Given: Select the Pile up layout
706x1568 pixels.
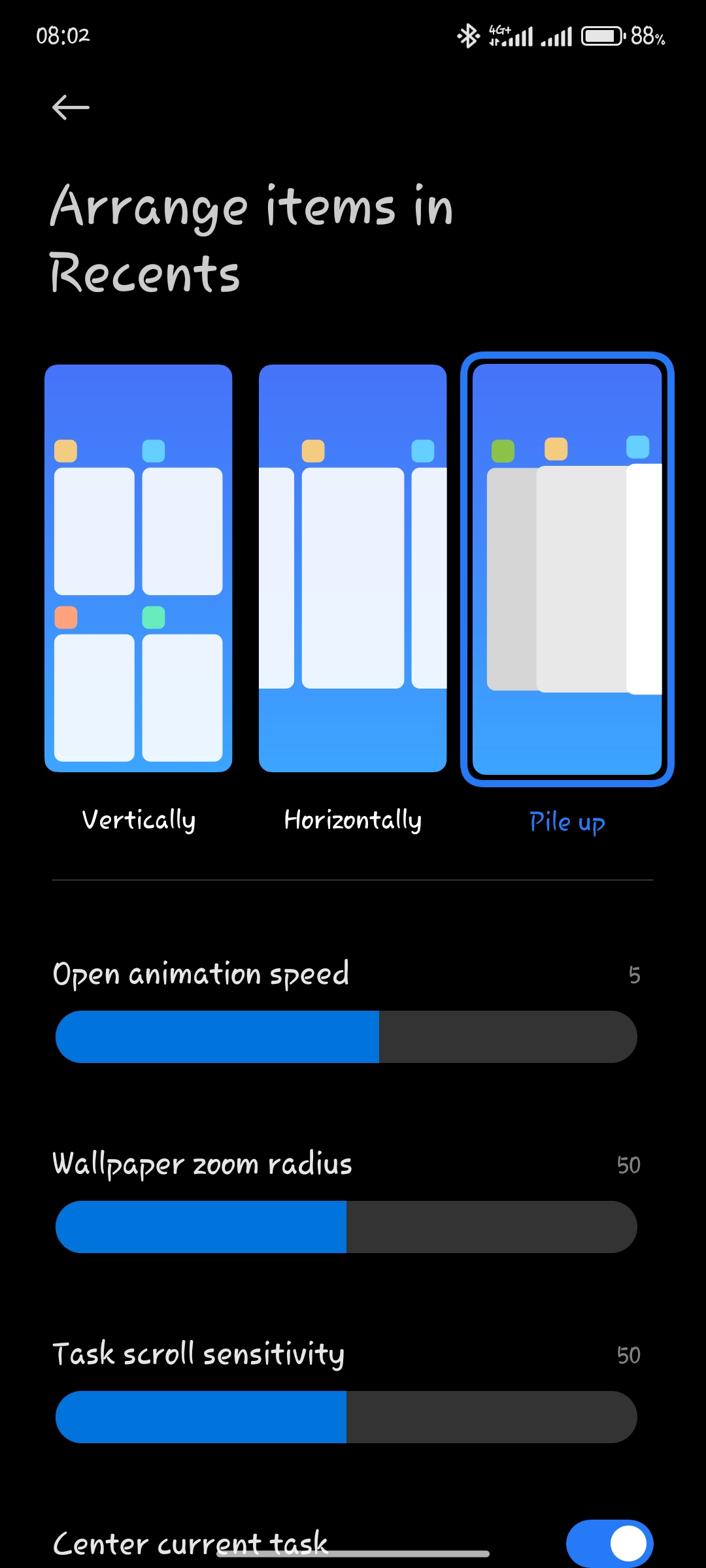Looking at the screenshot, I should pyautogui.click(x=567, y=568).
